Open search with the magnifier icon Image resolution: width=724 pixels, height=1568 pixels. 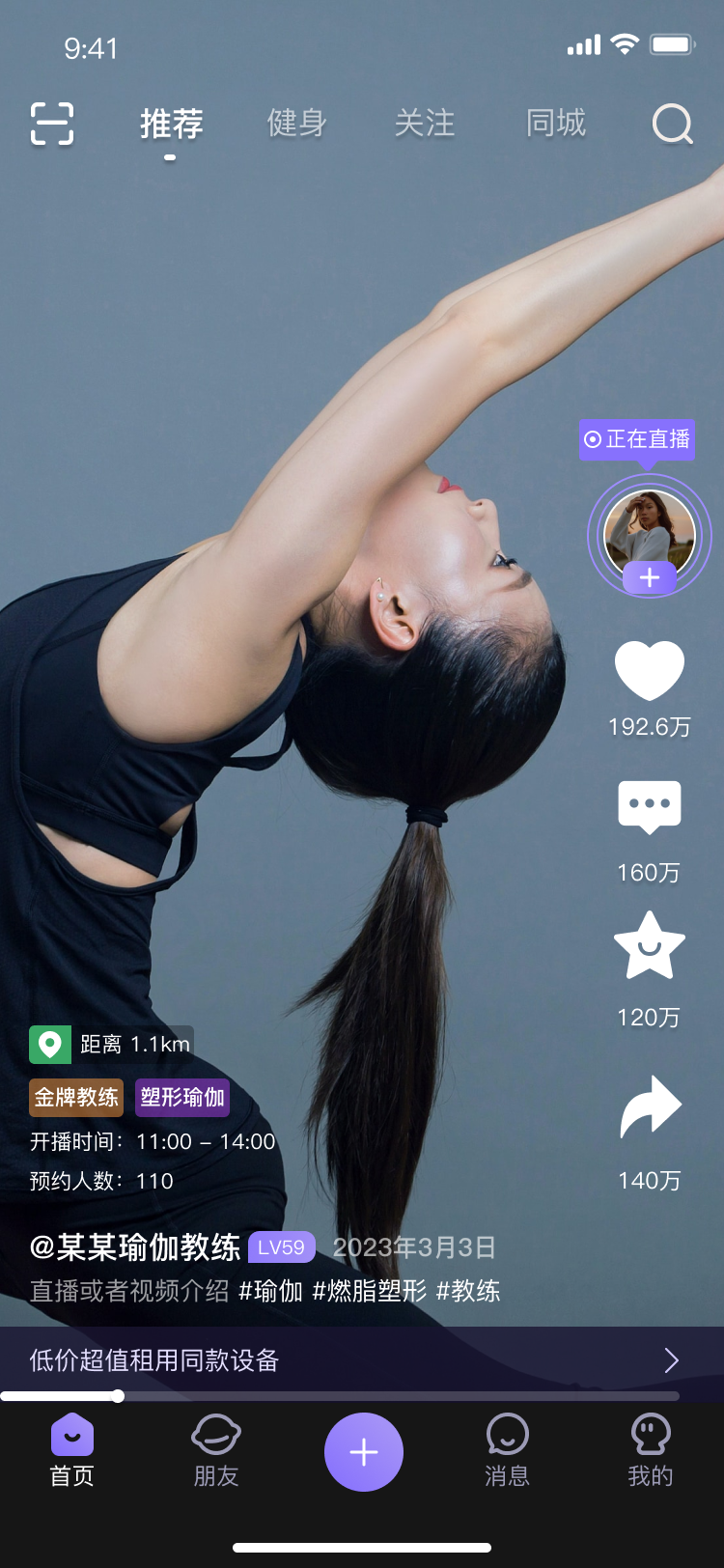click(x=672, y=124)
